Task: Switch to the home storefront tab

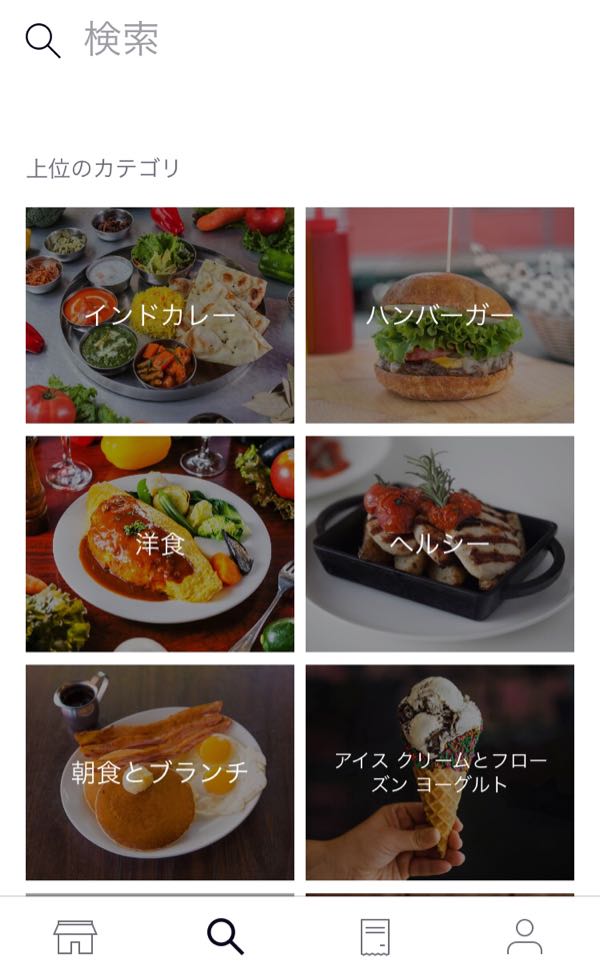Action: click(x=75, y=937)
